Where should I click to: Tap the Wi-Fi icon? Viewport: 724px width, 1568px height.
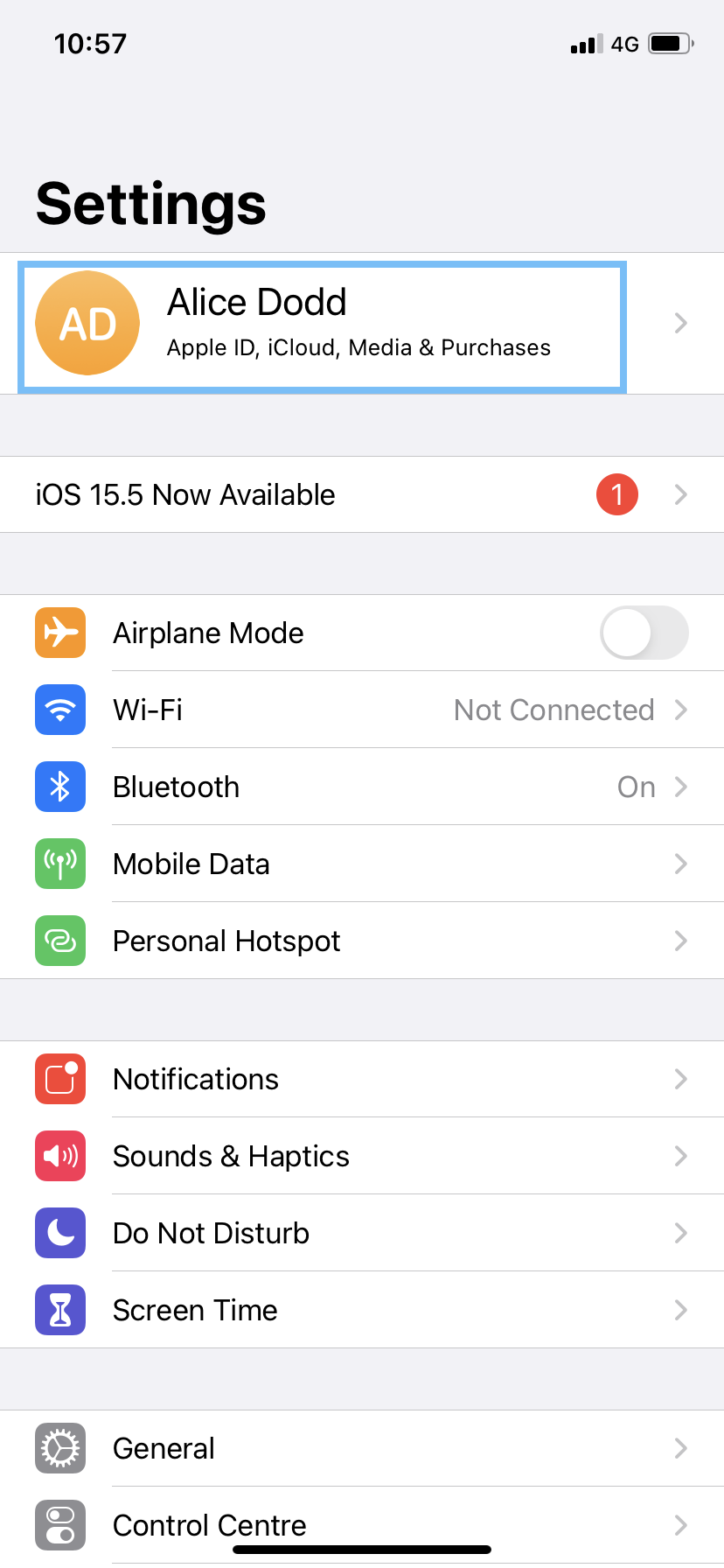pos(59,710)
